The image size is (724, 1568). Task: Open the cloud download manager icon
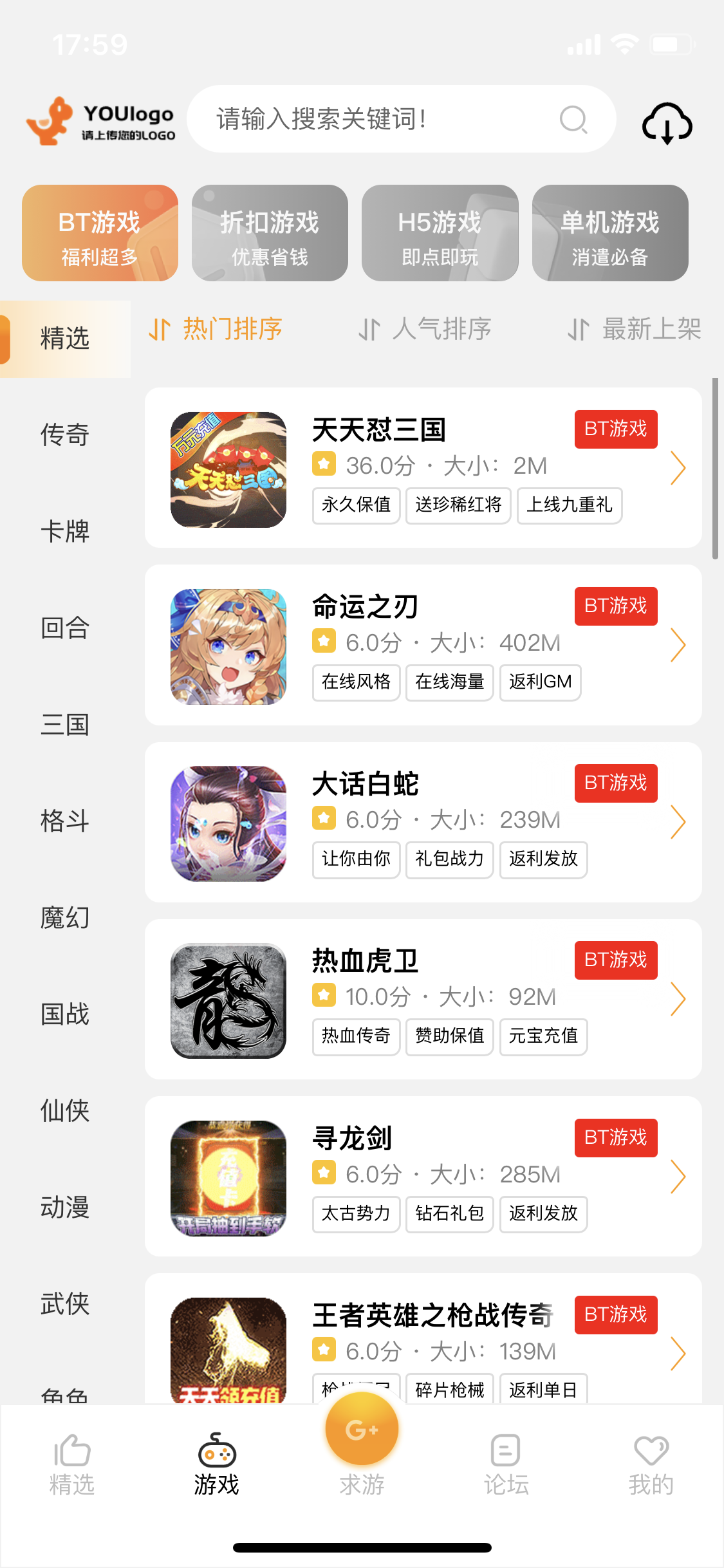tap(667, 122)
